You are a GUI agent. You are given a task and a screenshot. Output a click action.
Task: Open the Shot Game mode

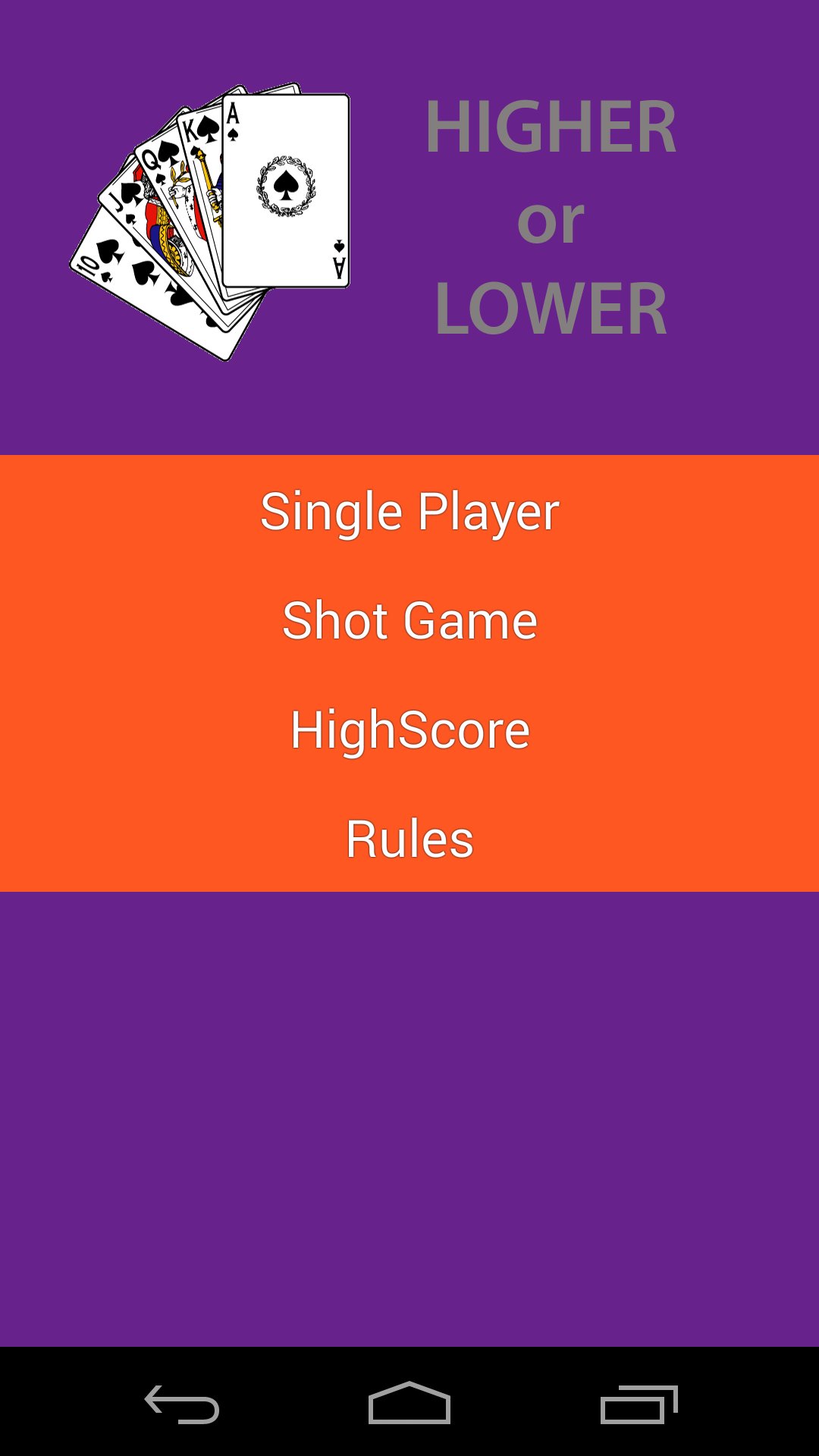(409, 622)
